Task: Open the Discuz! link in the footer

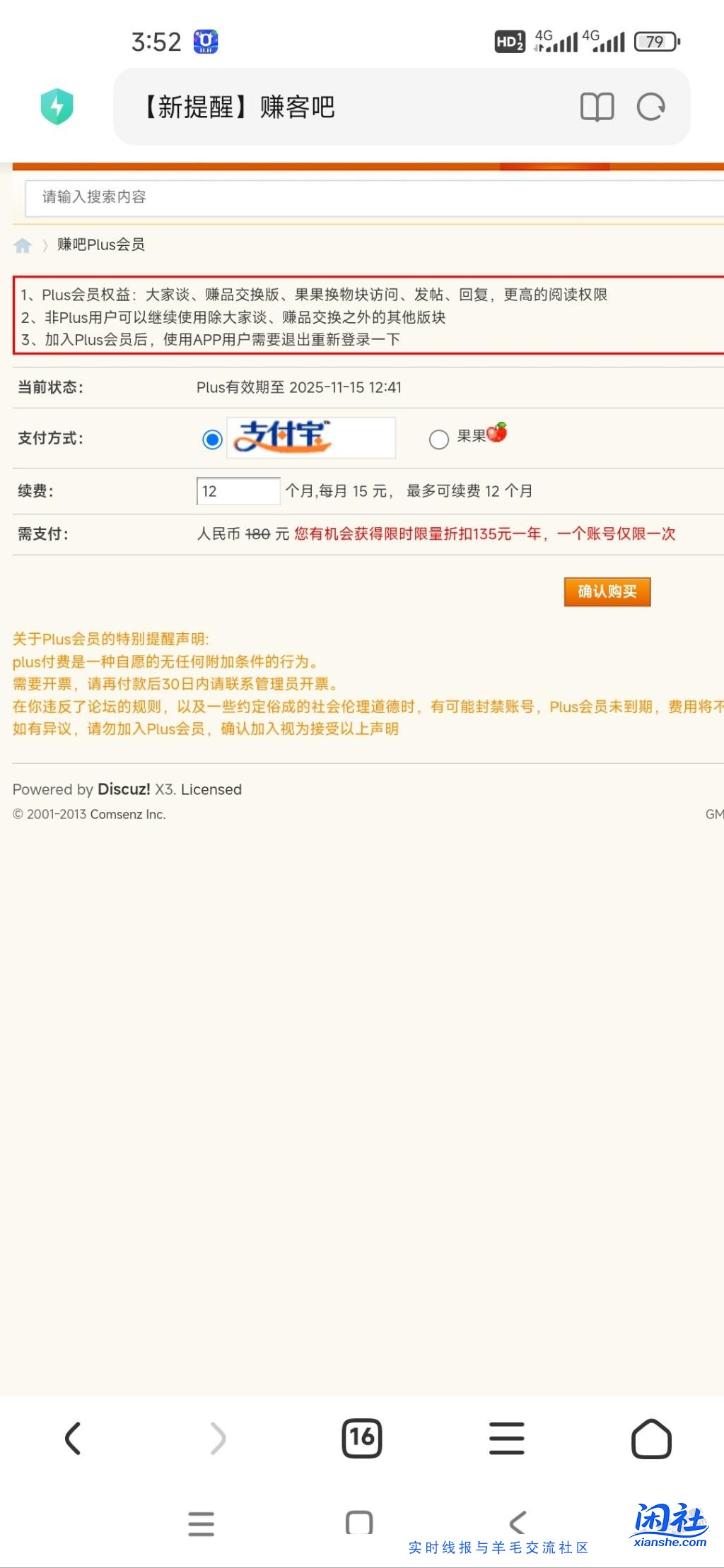Action: [124, 789]
